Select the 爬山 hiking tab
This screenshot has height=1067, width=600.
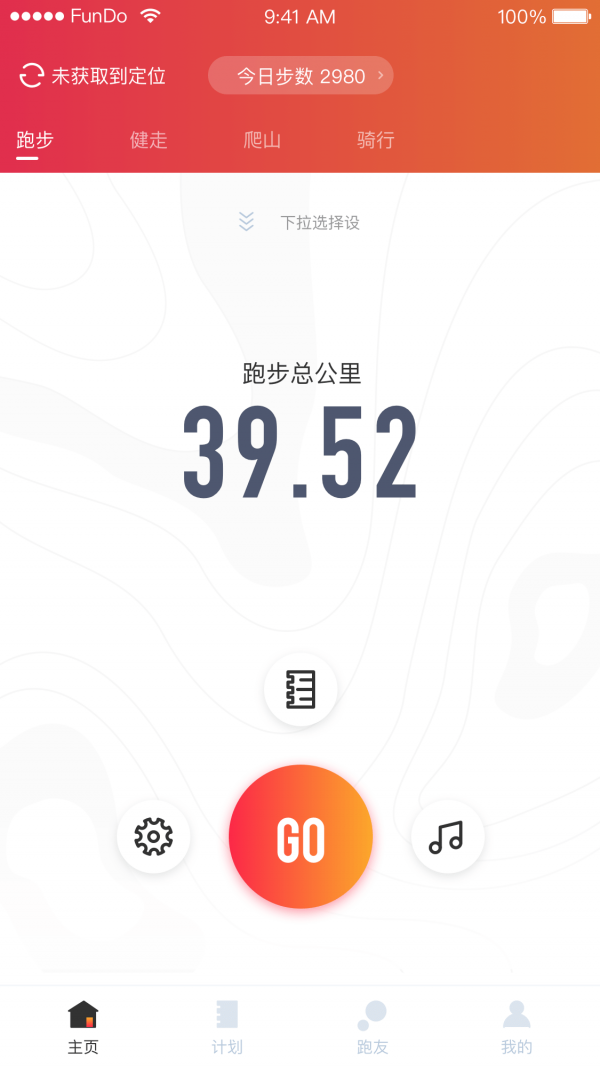click(x=262, y=140)
